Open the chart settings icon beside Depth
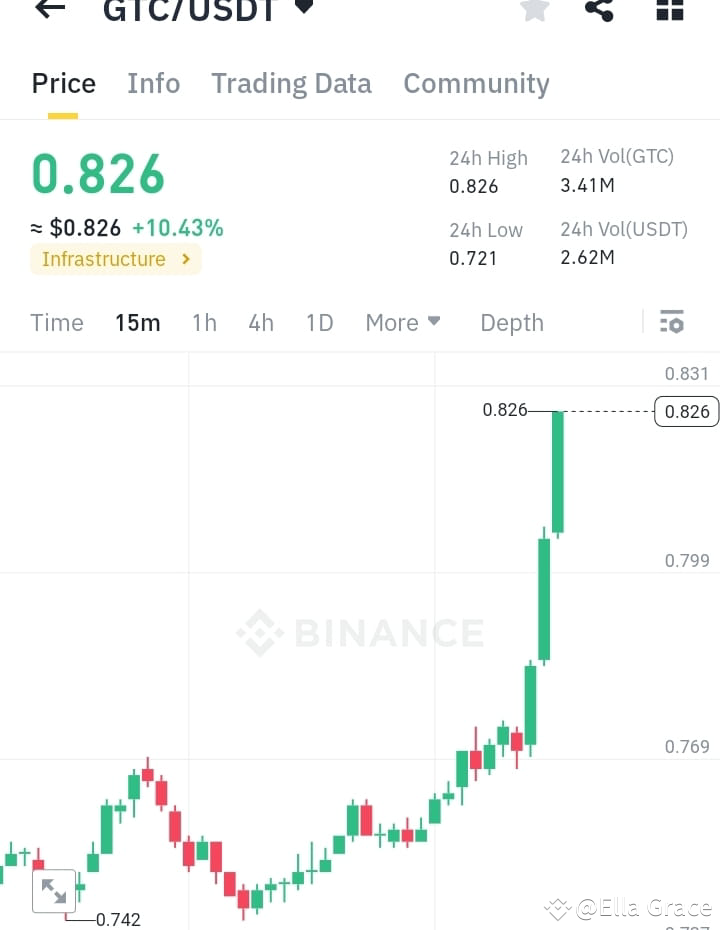This screenshot has height=930, width=720. (x=672, y=322)
